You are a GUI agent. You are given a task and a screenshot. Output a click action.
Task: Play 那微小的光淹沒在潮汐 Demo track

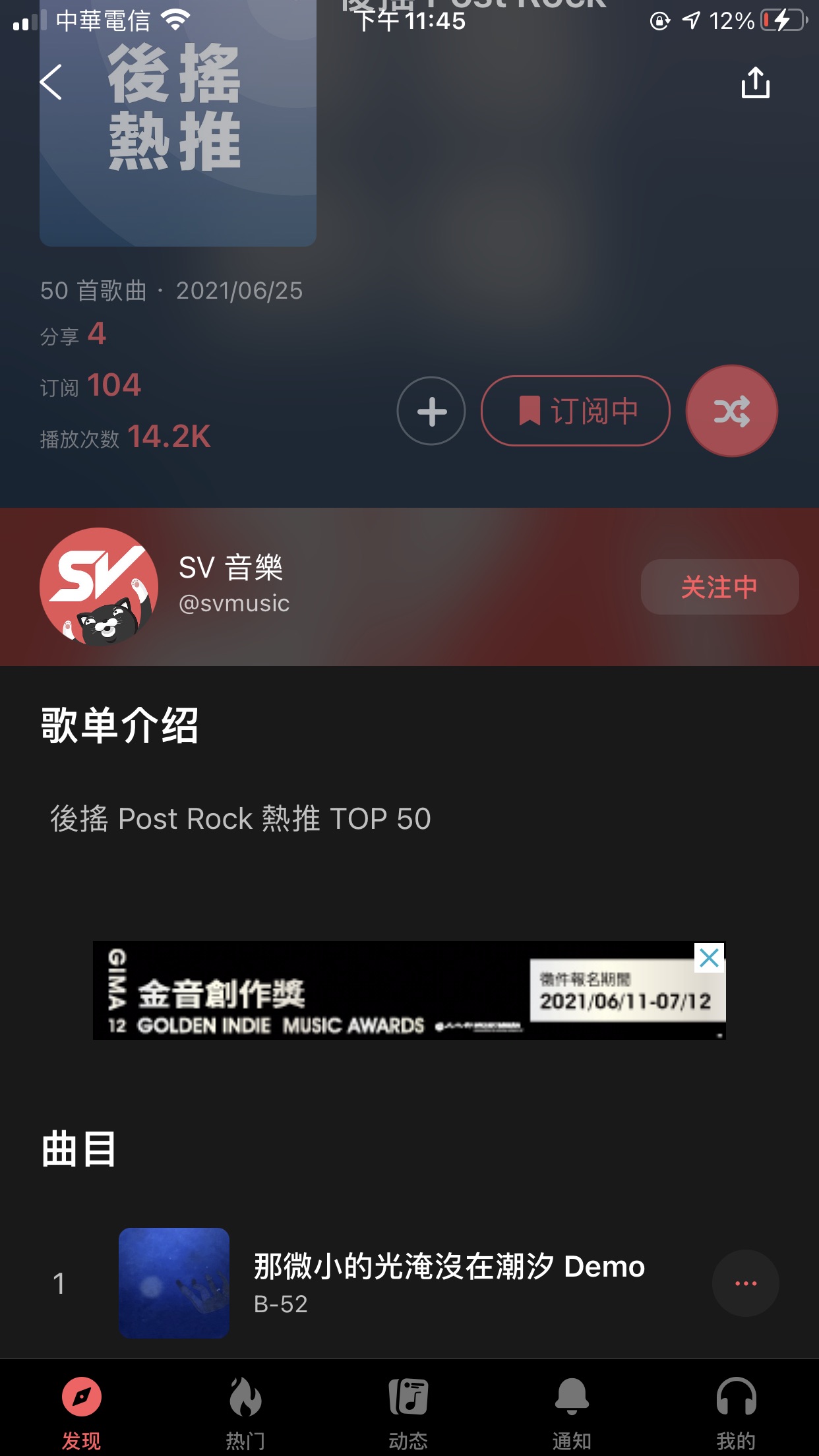click(x=448, y=1283)
